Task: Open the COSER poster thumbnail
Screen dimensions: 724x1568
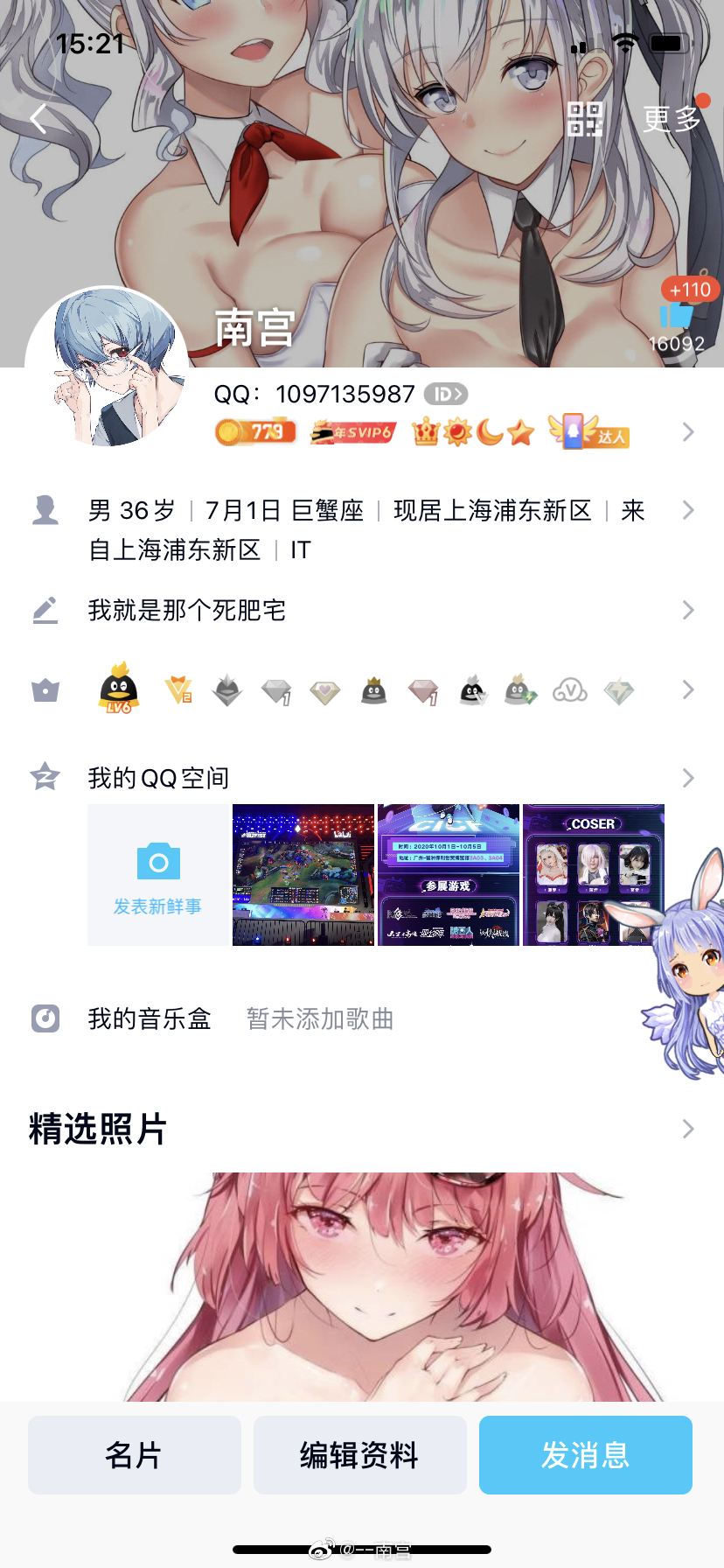Action: [593, 875]
